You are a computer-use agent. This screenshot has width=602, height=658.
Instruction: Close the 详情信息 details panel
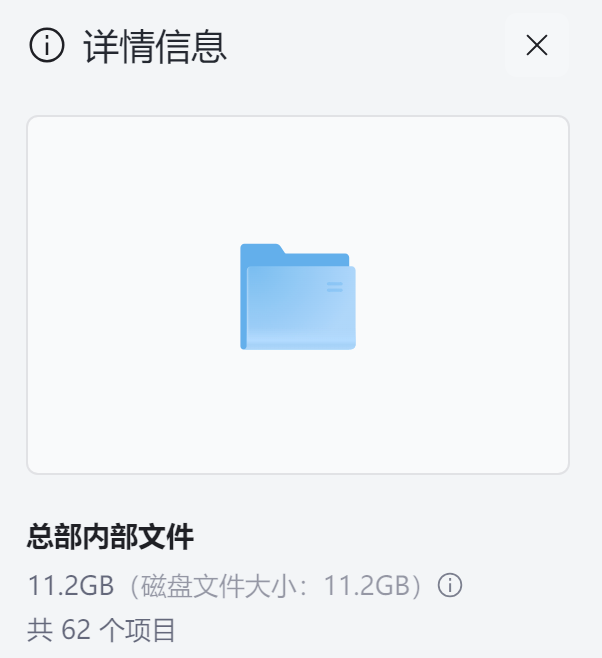pos(537,45)
